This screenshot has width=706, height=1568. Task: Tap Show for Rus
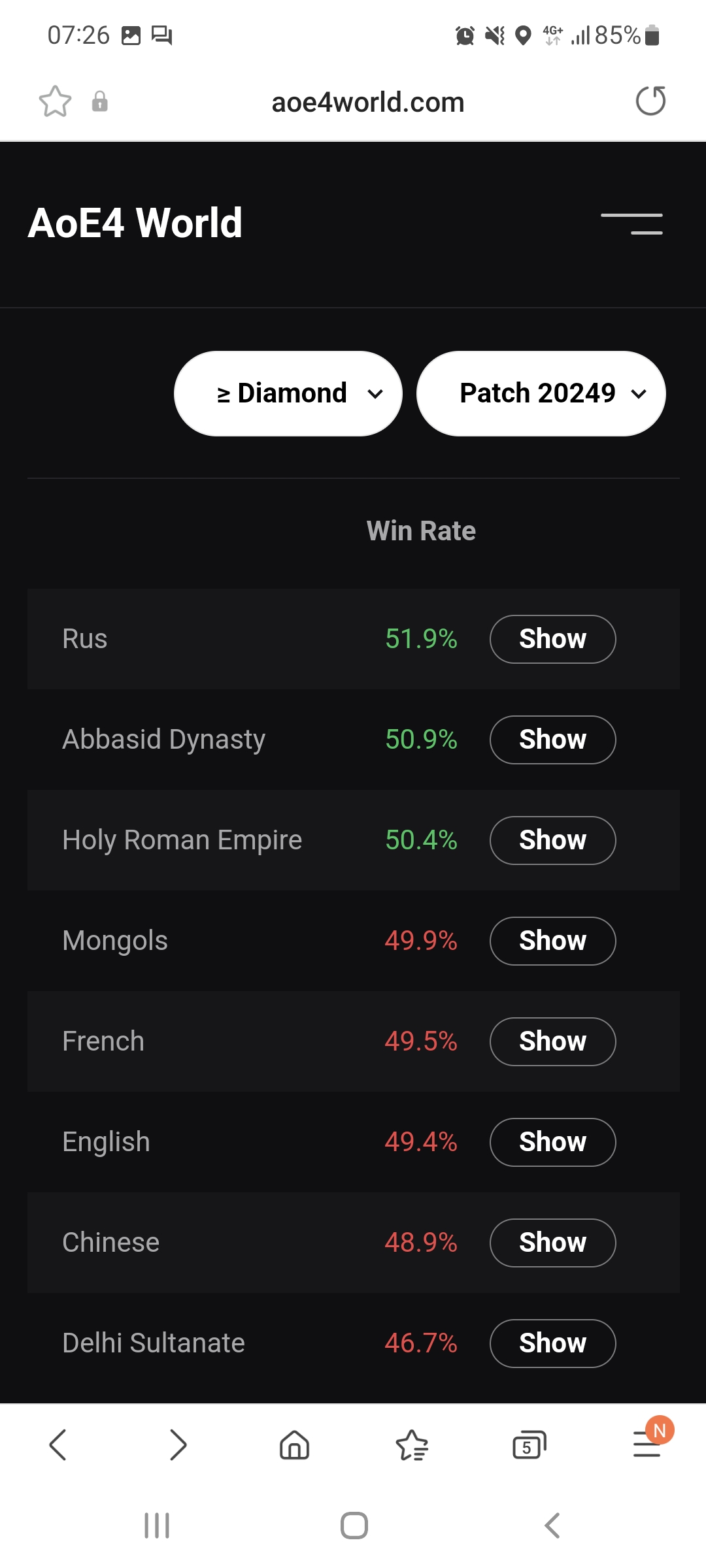coord(552,639)
